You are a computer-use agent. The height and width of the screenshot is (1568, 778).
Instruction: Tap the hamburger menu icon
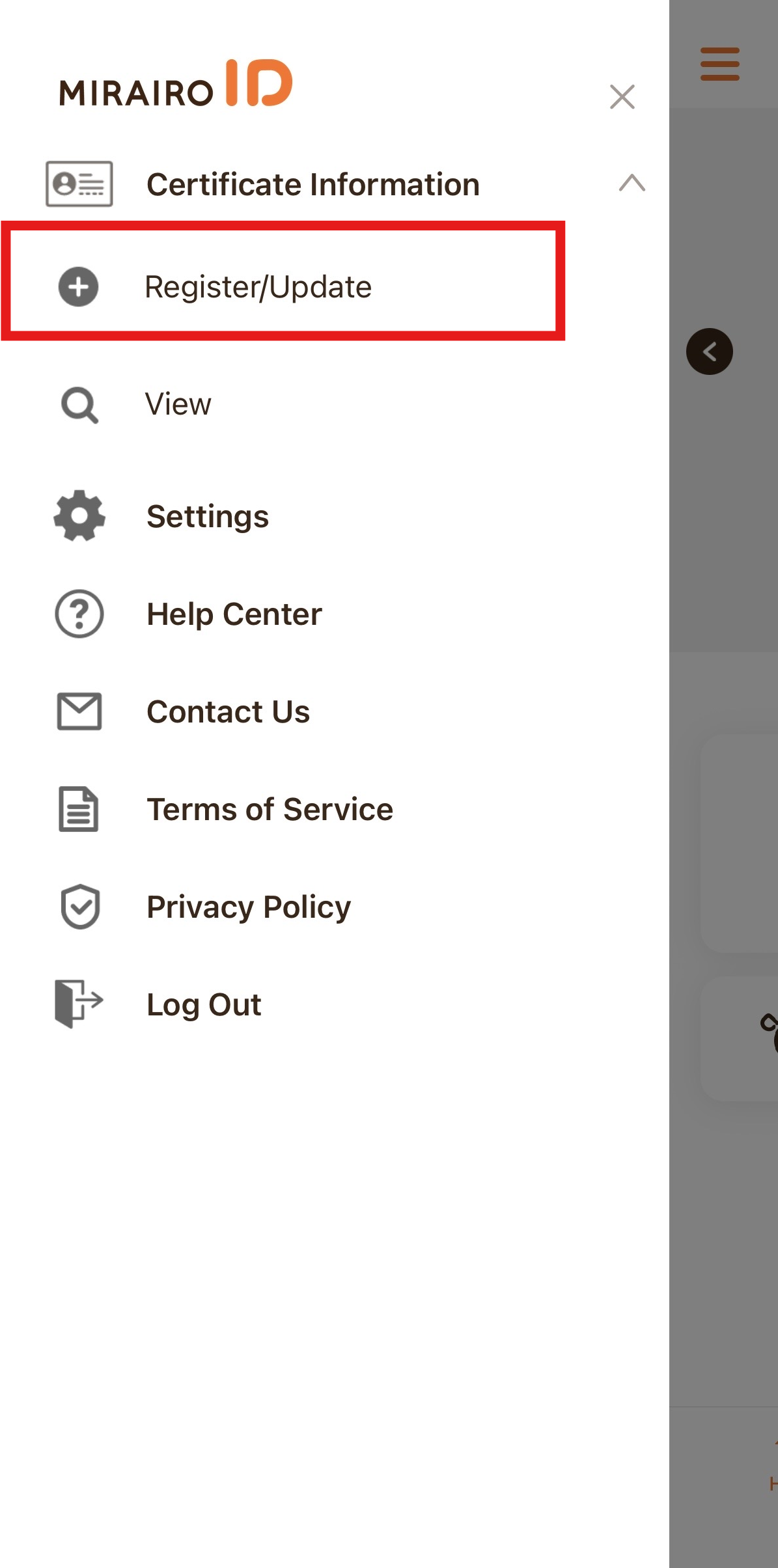719,64
